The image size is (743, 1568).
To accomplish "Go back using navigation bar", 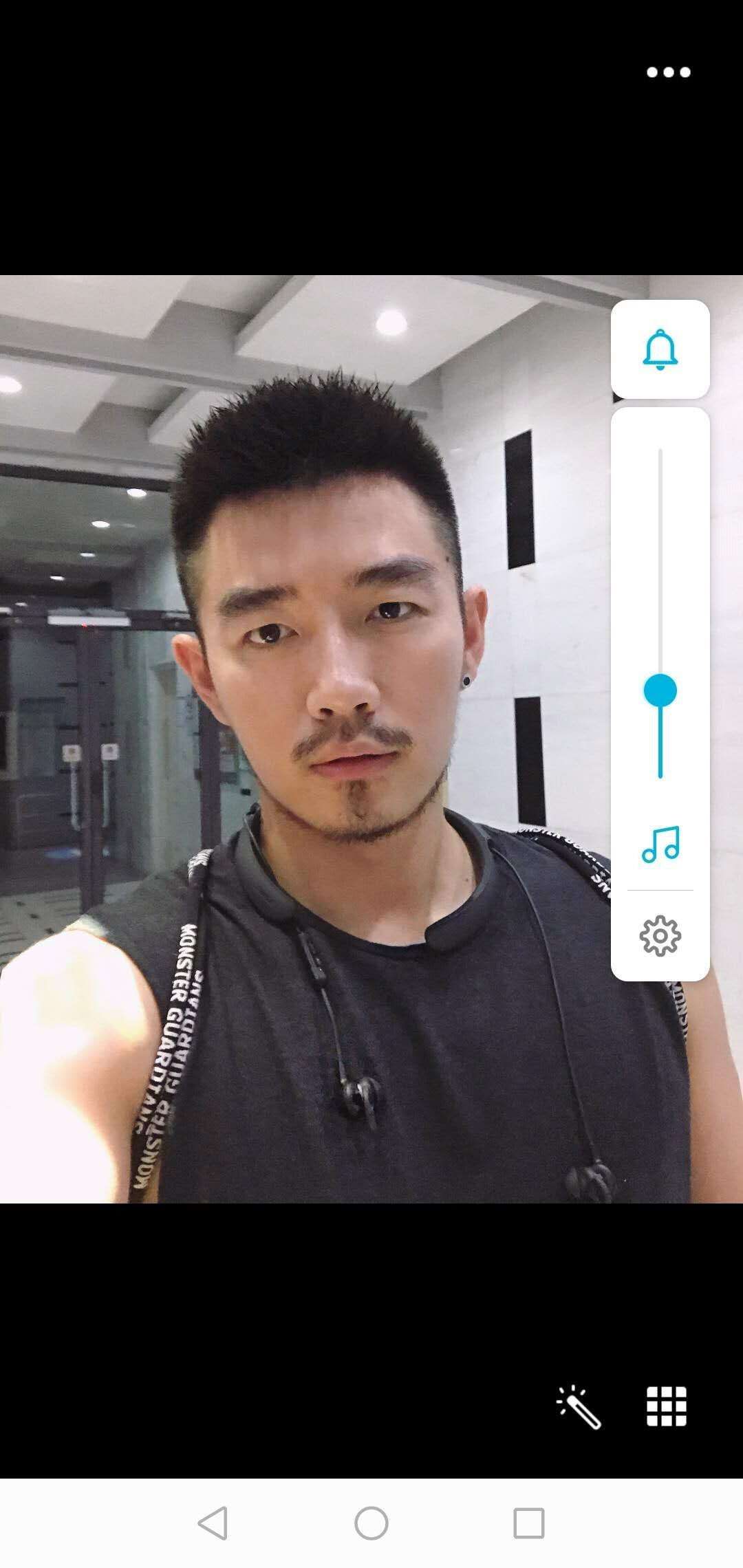I will click(213, 1523).
